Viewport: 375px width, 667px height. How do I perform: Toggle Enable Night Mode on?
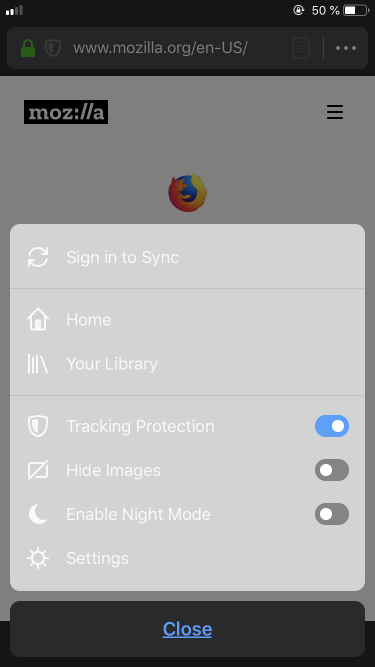332,514
